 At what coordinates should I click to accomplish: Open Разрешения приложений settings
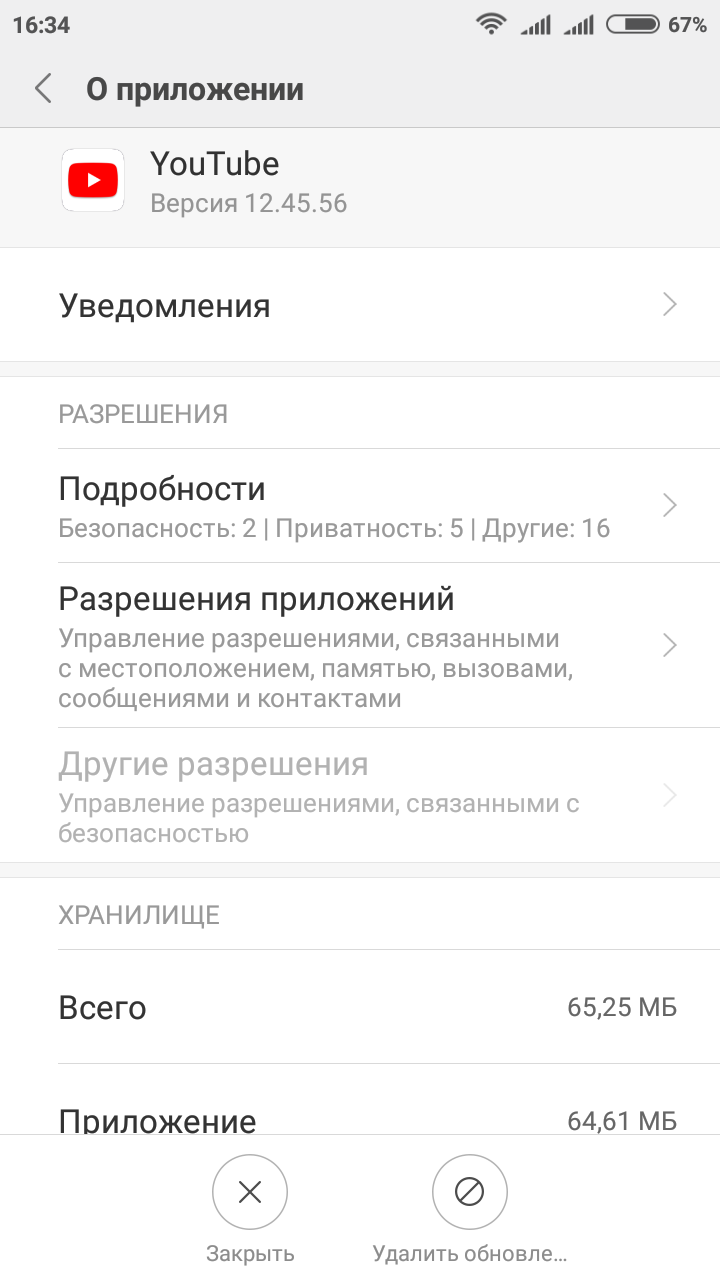click(x=360, y=645)
